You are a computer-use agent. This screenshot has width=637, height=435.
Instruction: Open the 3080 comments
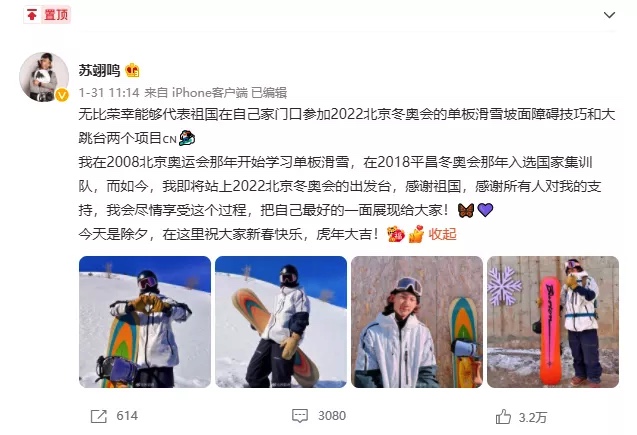(319, 415)
